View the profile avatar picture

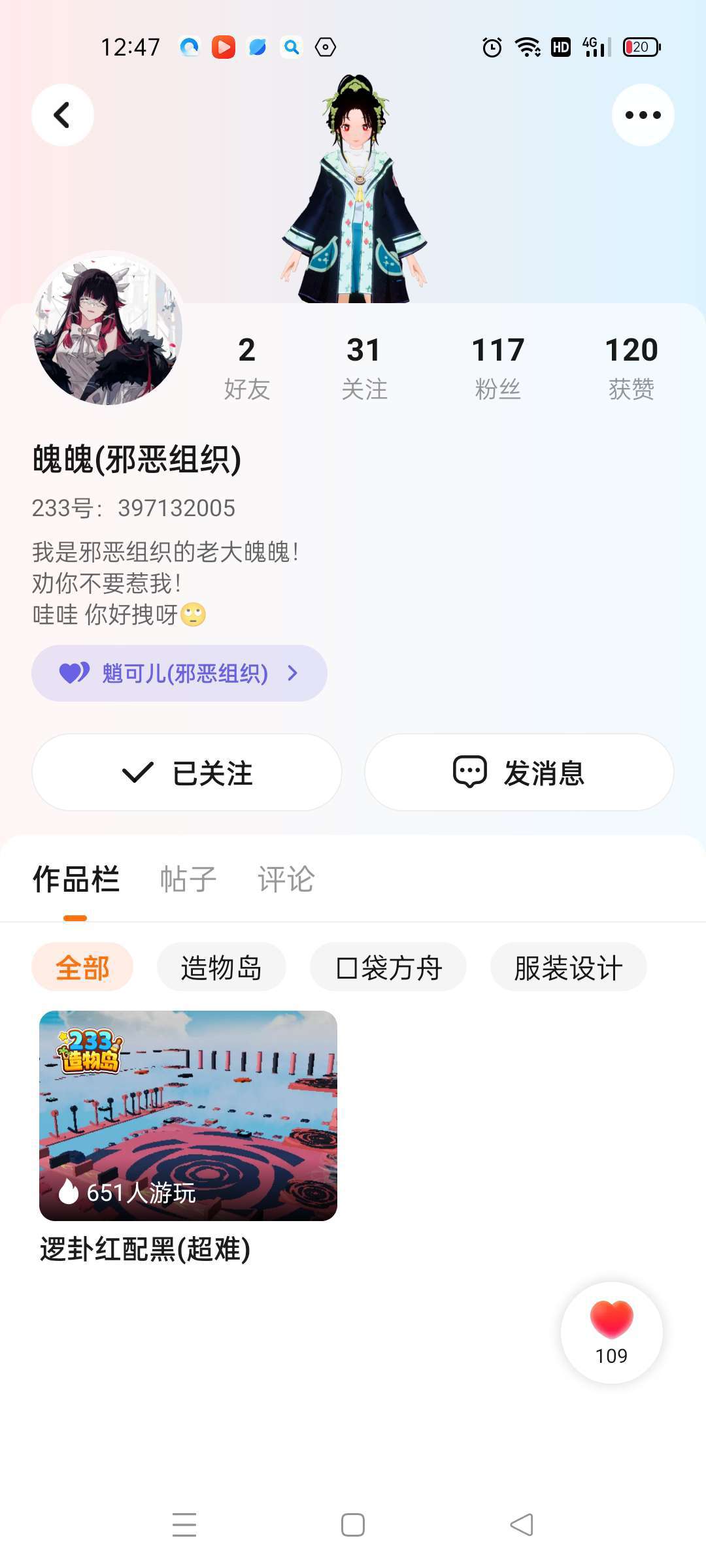point(108,329)
